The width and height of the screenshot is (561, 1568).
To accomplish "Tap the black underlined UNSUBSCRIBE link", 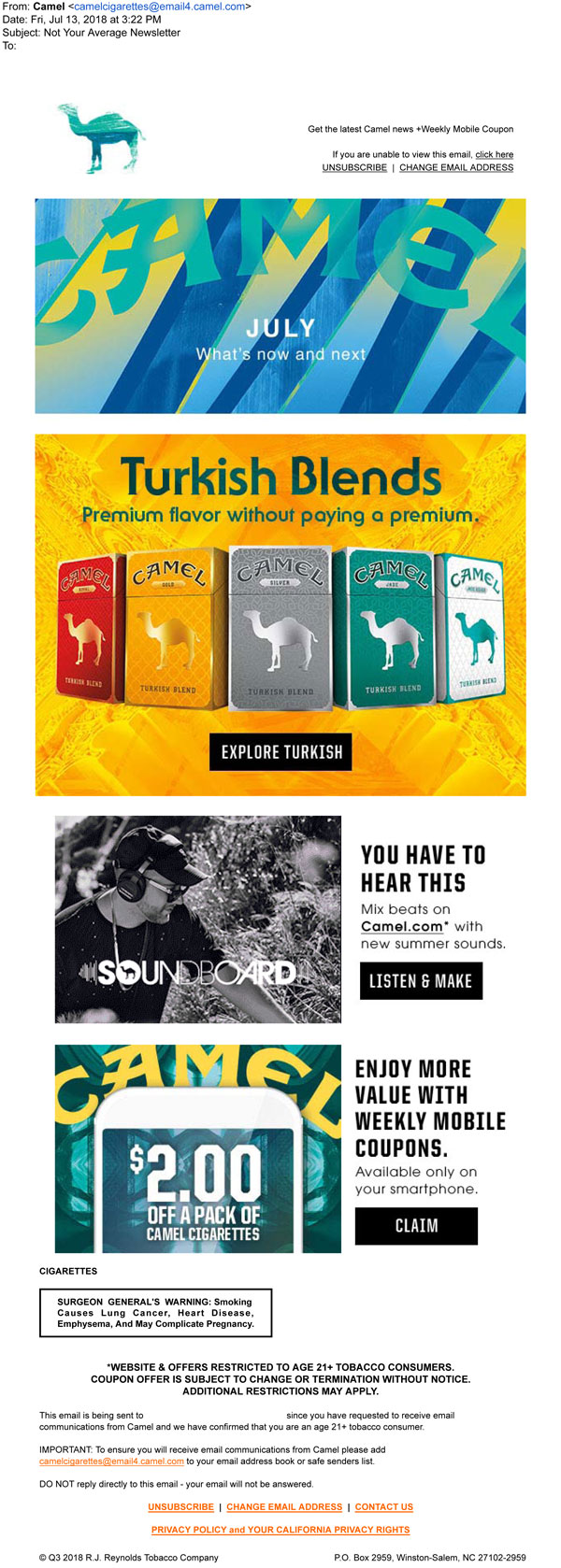I will point(354,167).
